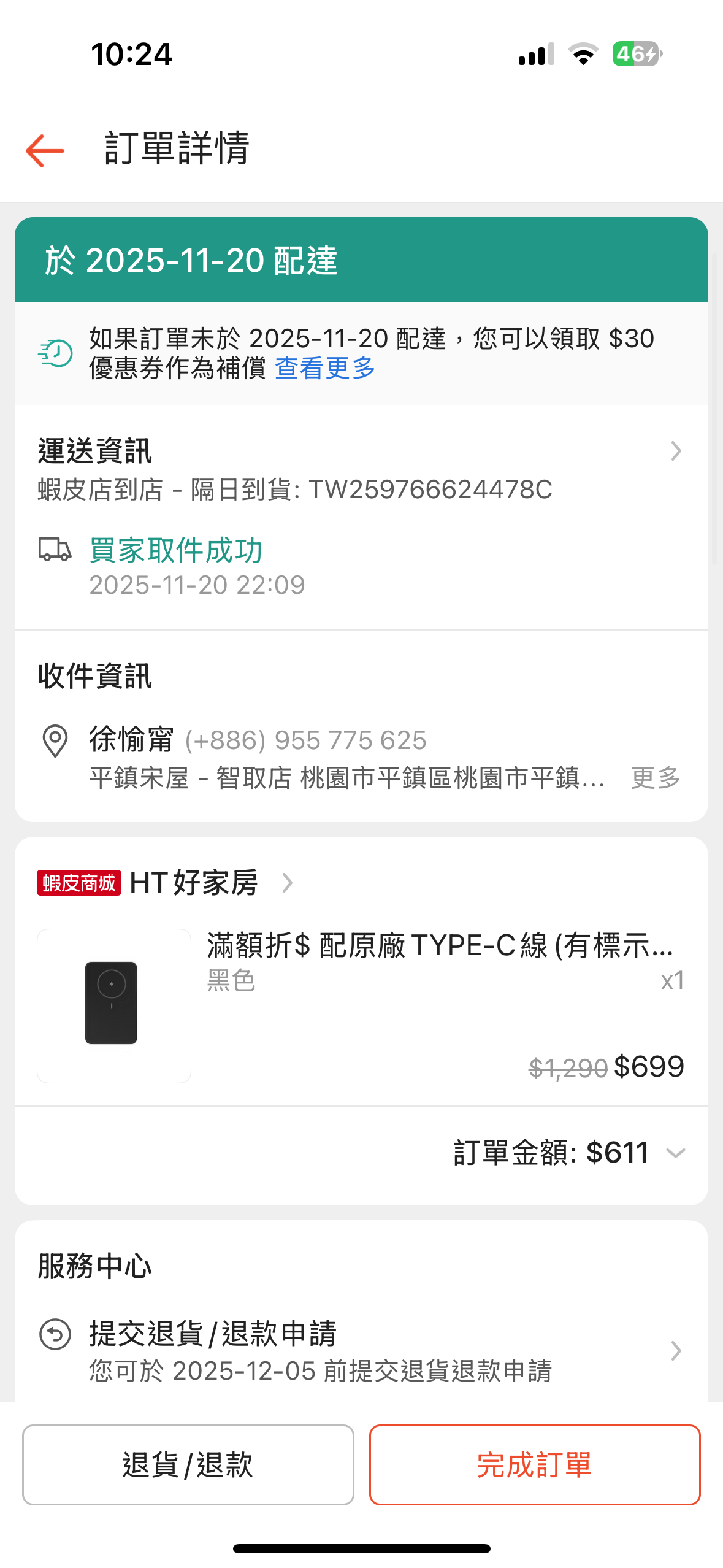Open the black power bank product

(x=114, y=1005)
